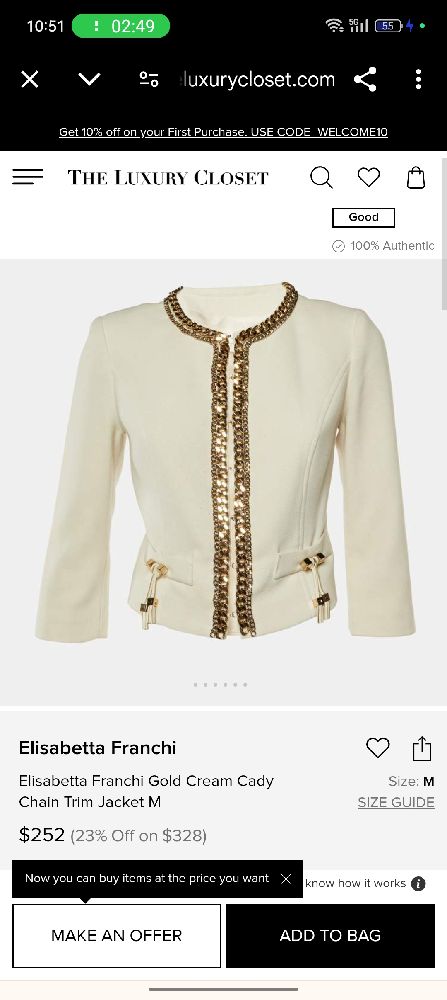Open the search magnifier icon
This screenshot has height=1000, width=447.
pos(321,177)
